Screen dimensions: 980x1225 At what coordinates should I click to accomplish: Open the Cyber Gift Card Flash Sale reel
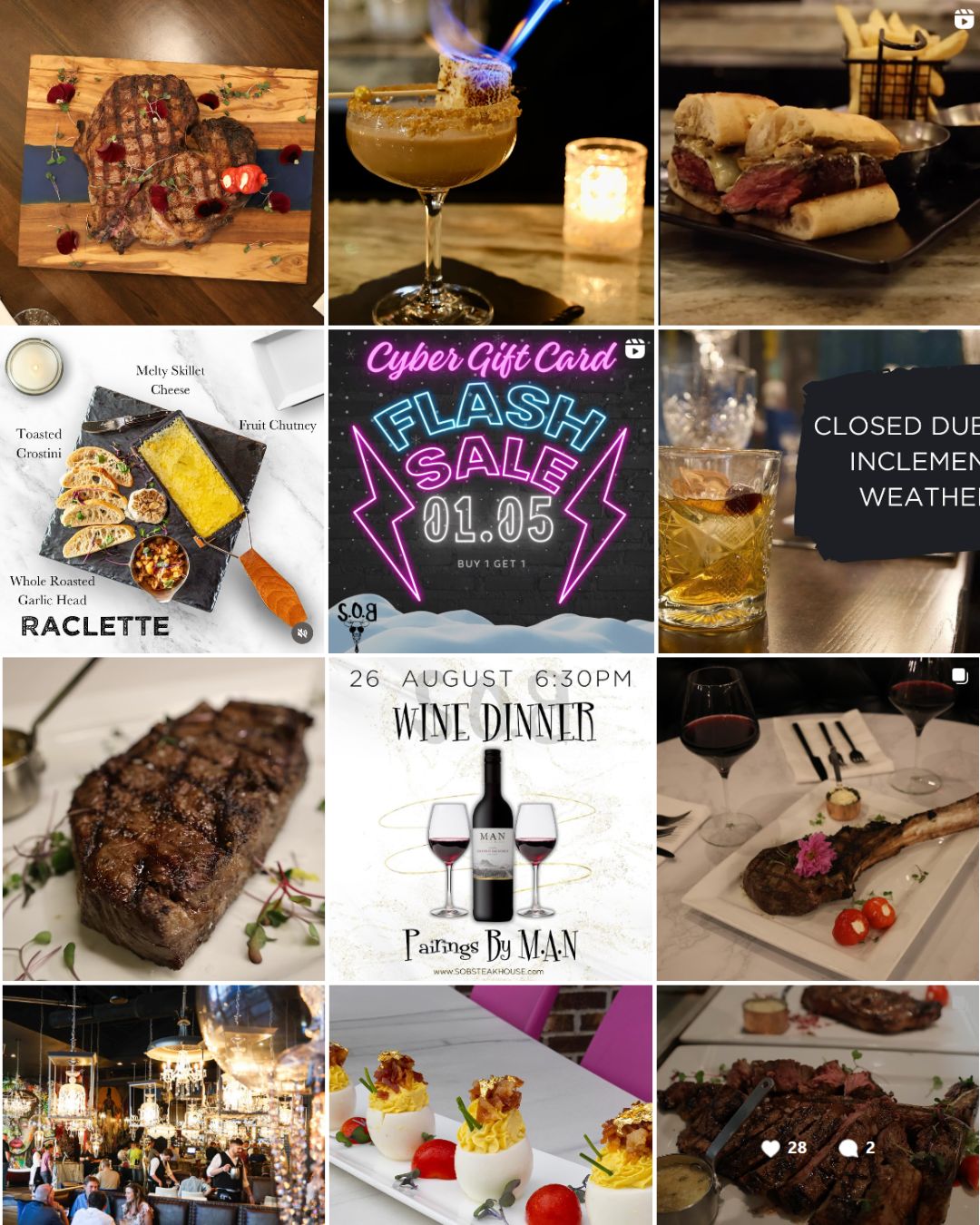(490, 490)
